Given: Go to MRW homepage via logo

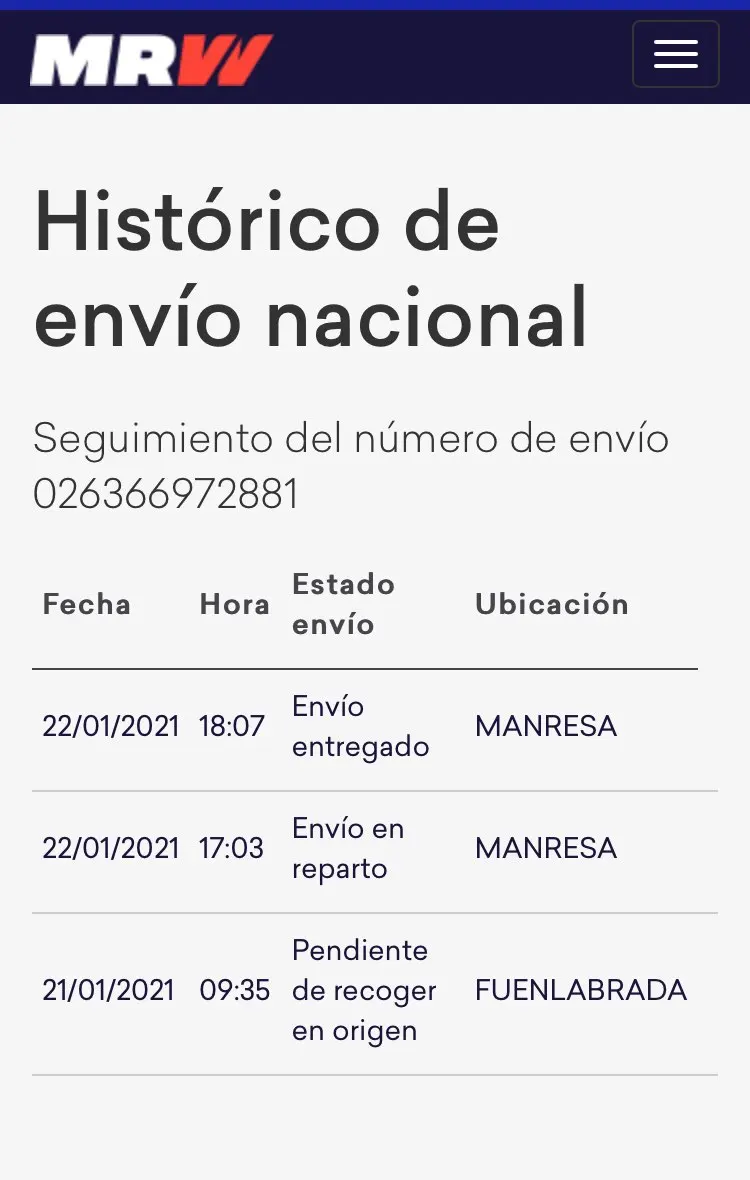Looking at the screenshot, I should click(151, 60).
